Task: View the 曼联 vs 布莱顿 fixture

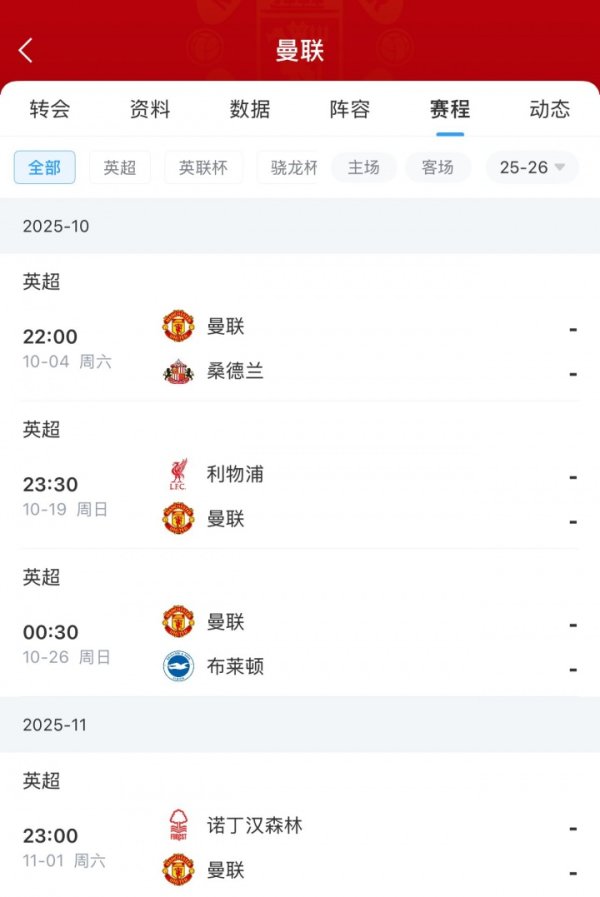Action: [300, 644]
